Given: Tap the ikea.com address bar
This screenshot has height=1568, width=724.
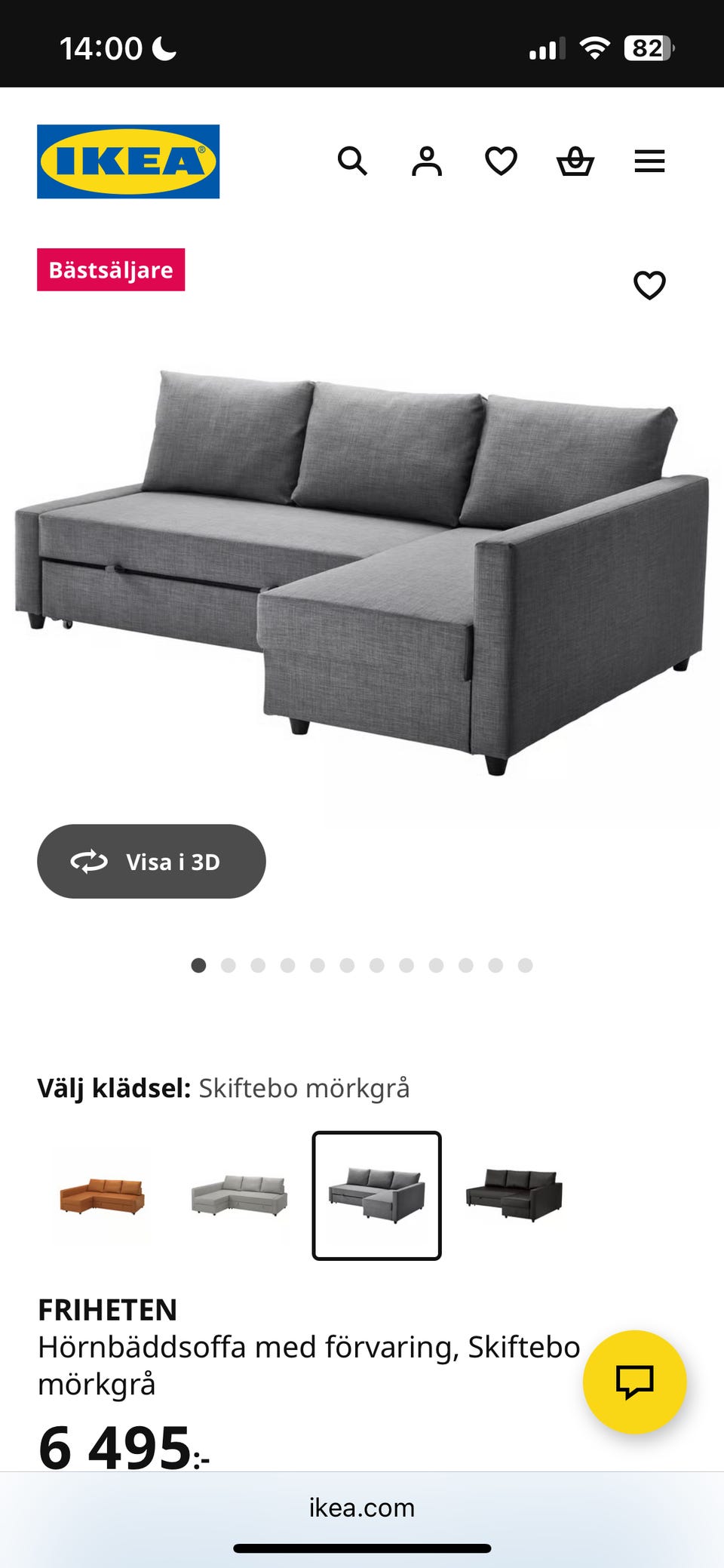Looking at the screenshot, I should pos(361,1508).
